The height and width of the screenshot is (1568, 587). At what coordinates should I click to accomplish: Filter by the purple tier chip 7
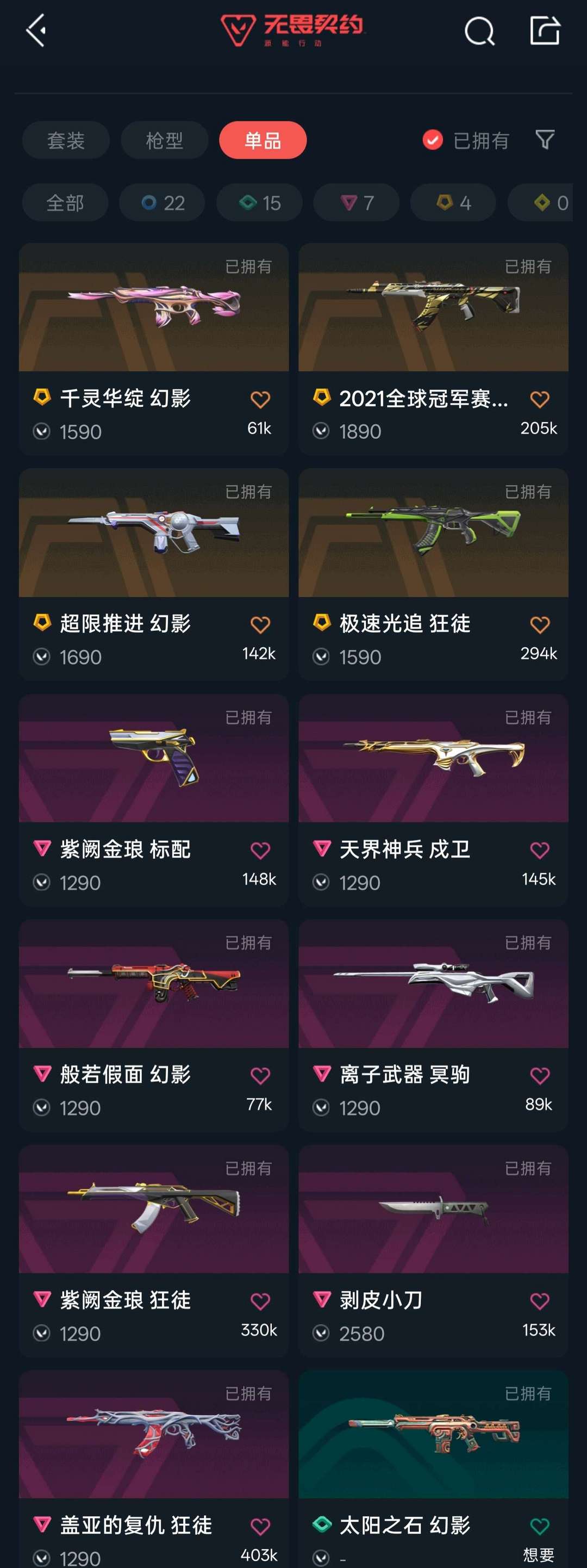[357, 203]
